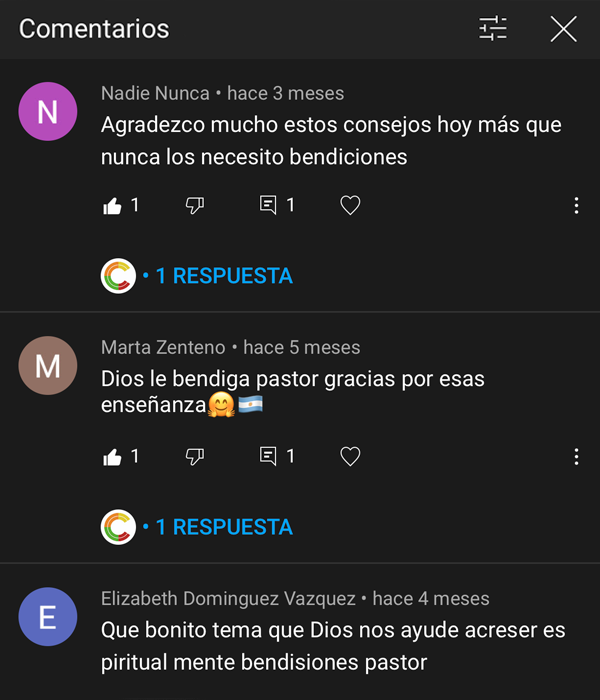
Task: Open overflow menu on Marta Zenteno's comment
Action: pyautogui.click(x=576, y=456)
